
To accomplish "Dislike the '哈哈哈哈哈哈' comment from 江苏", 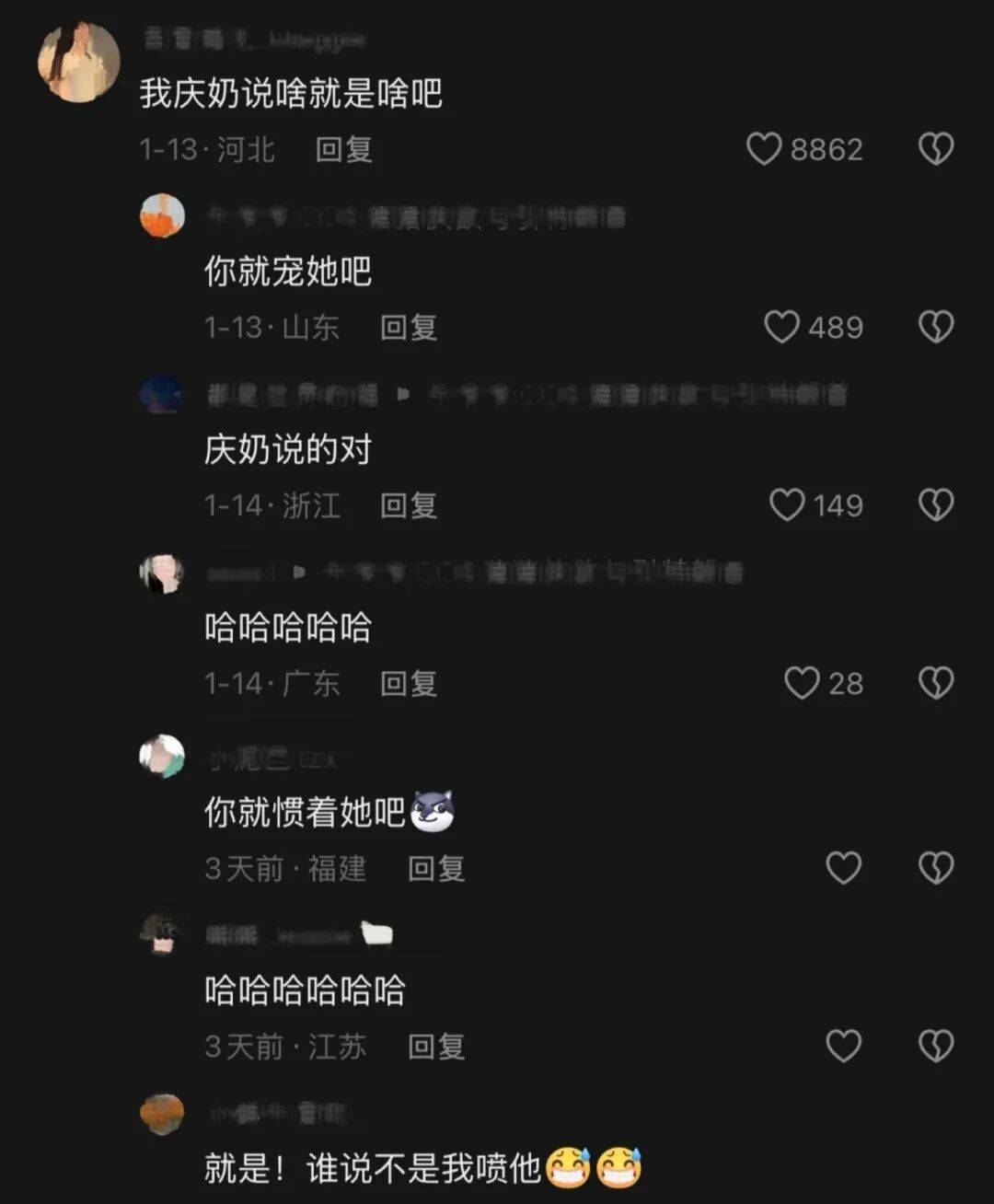I will point(936,1046).
